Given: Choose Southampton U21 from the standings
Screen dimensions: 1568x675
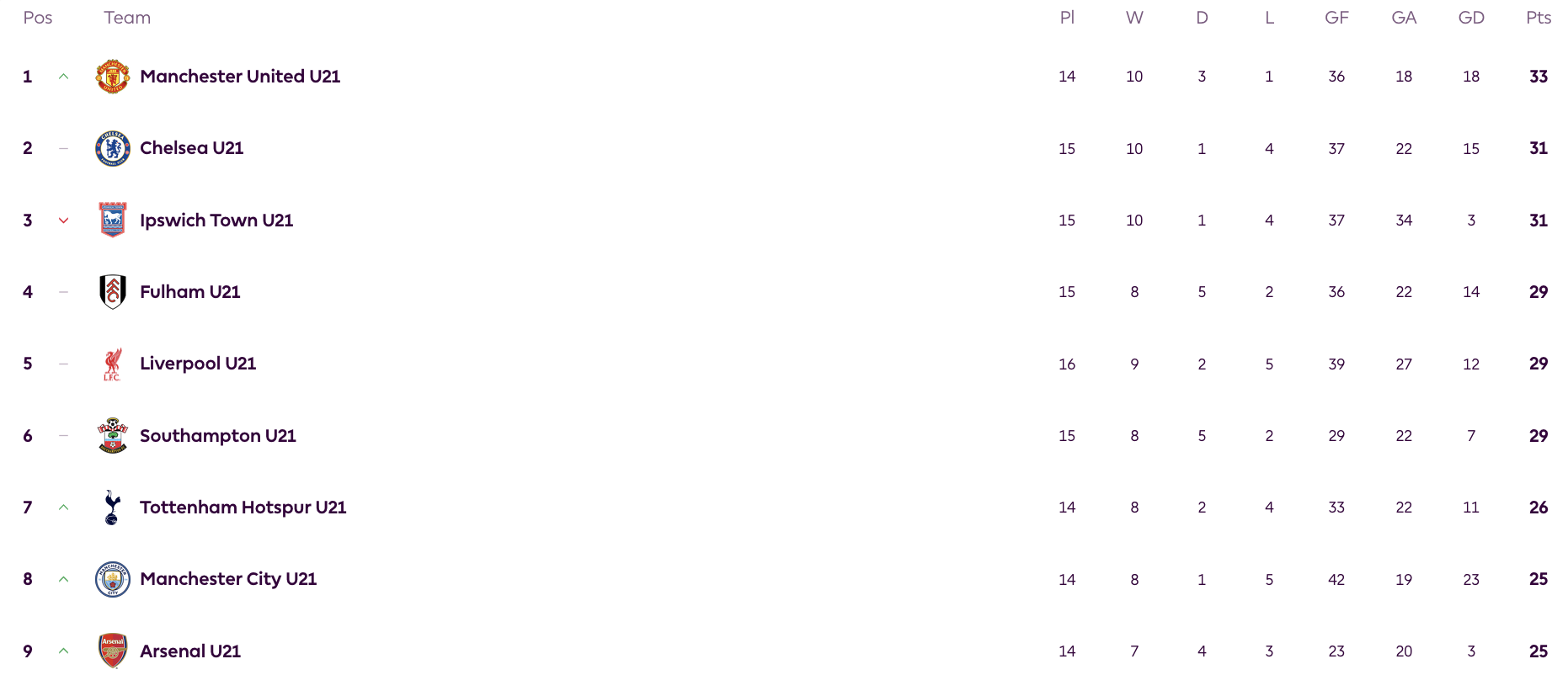Looking at the screenshot, I should click(x=217, y=436).
